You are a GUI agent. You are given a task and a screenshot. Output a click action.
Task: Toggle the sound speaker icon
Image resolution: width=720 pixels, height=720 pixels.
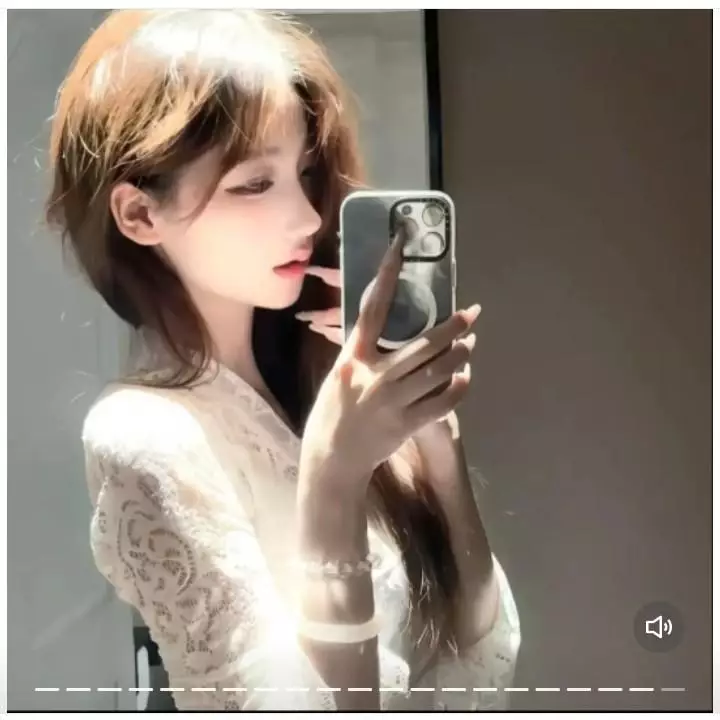click(658, 627)
